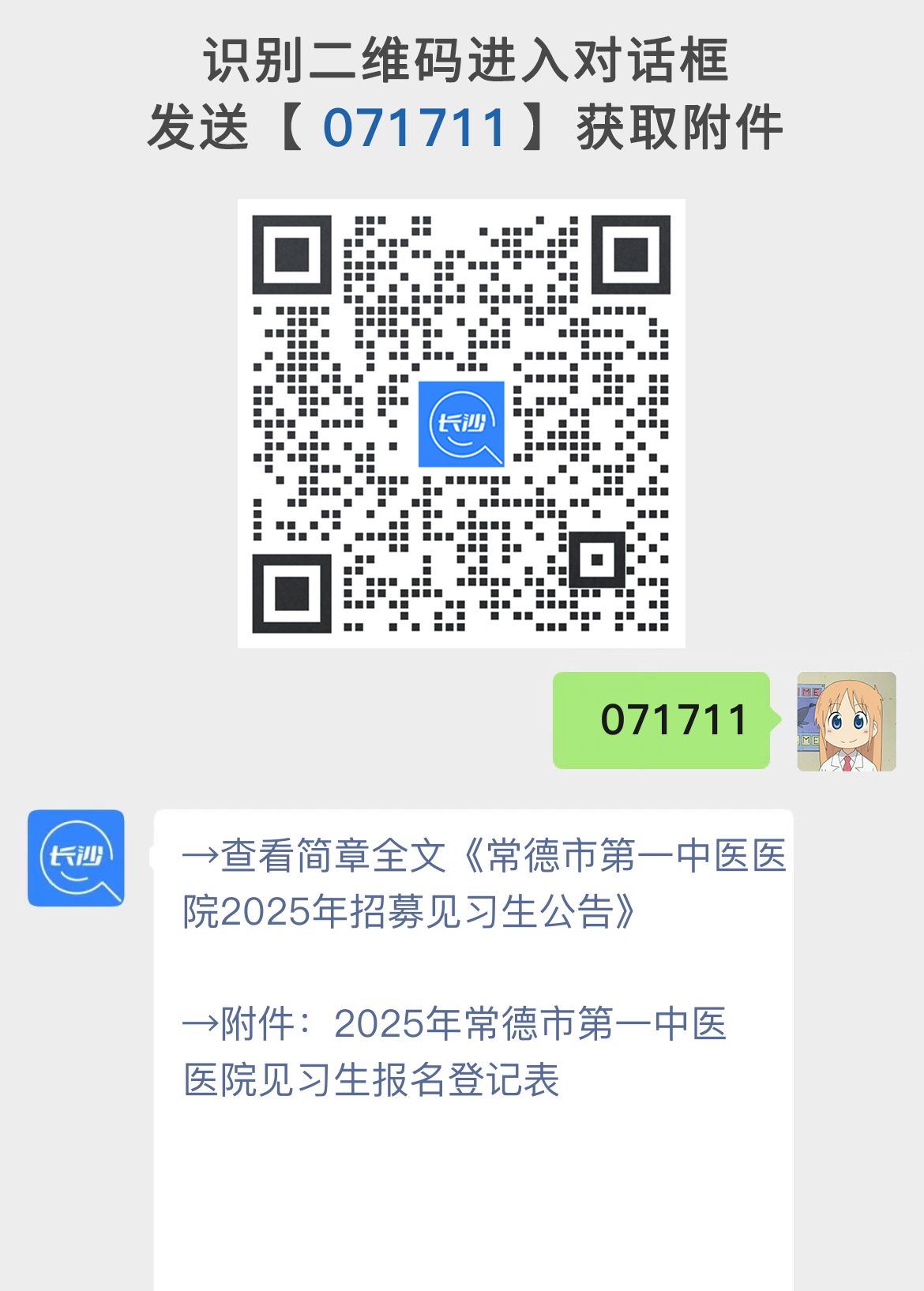Click the sent 071711 green message bubble
The image size is (924, 1291).
click(659, 719)
